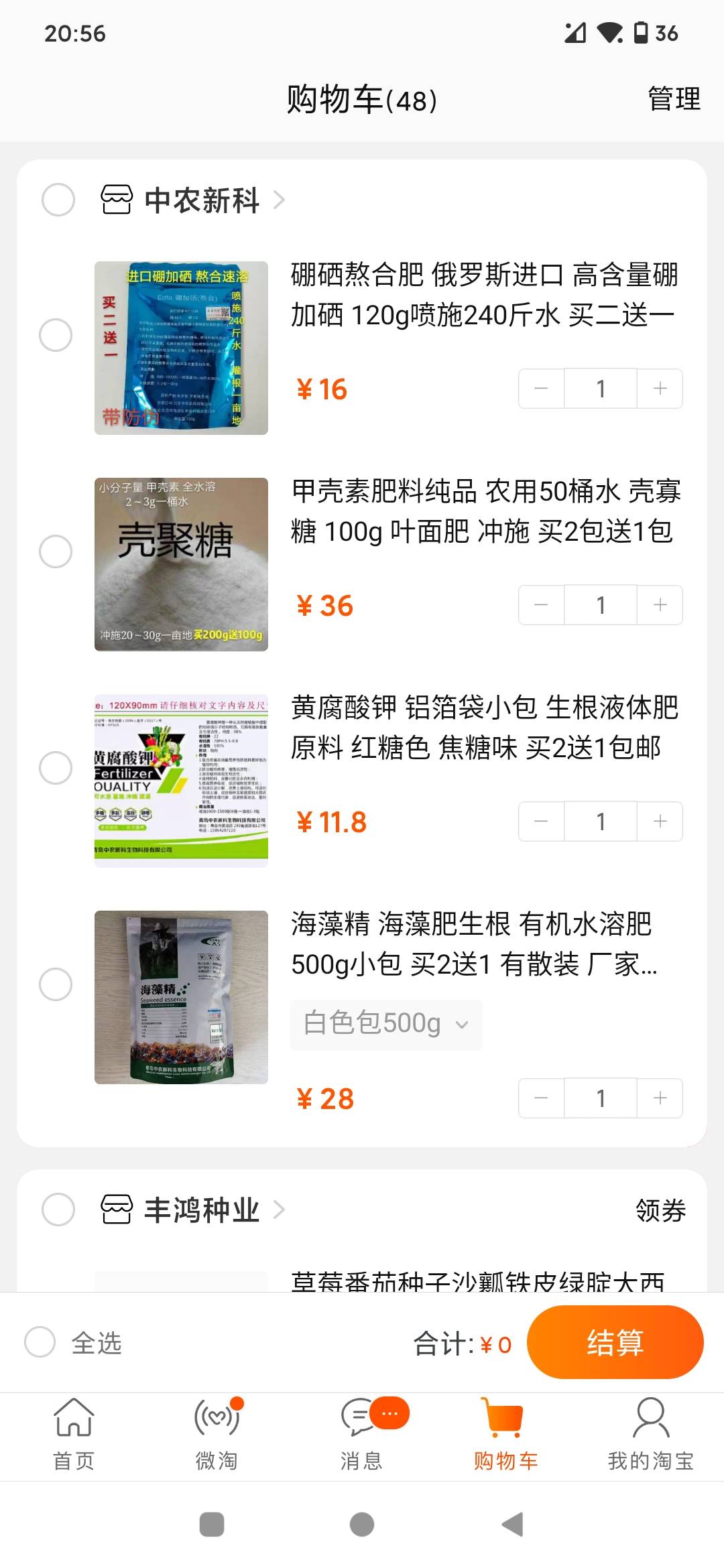Select all items from 中农新科 shop
Viewport: 724px width, 1568px height.
(58, 200)
